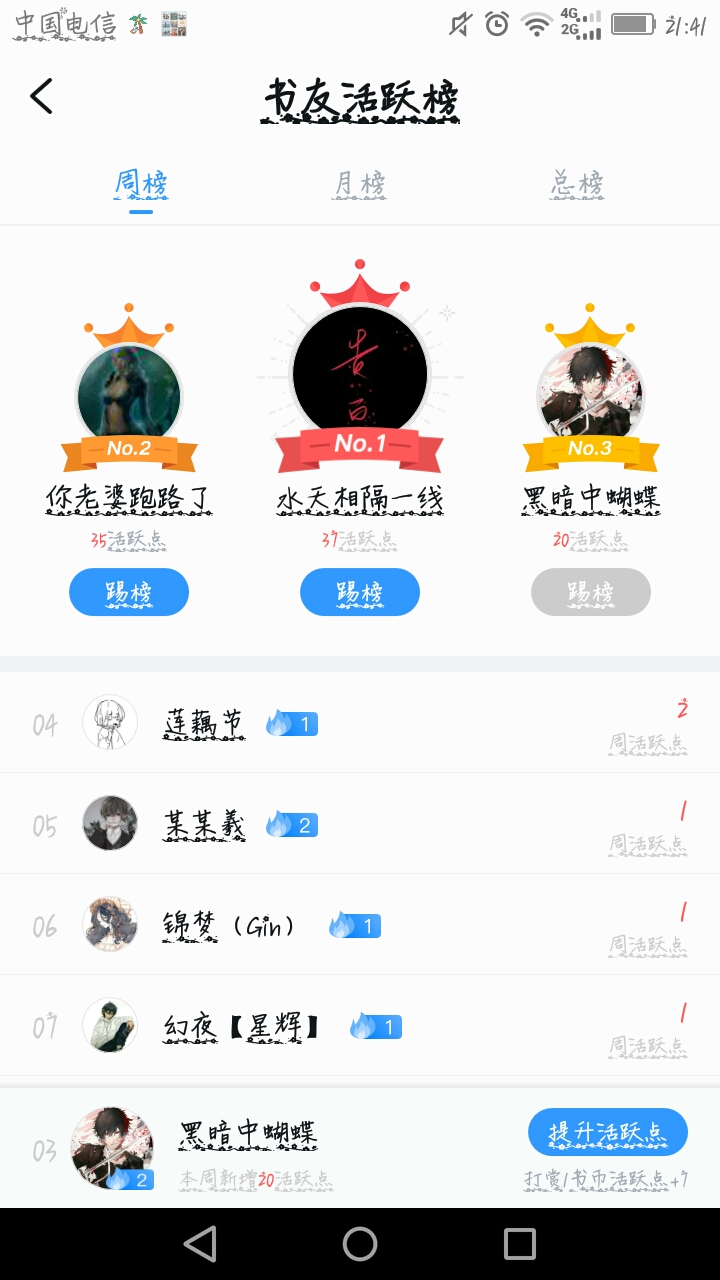Switch to the 周榜 tab
Image resolution: width=720 pixels, height=1280 pixels.
pos(141,184)
